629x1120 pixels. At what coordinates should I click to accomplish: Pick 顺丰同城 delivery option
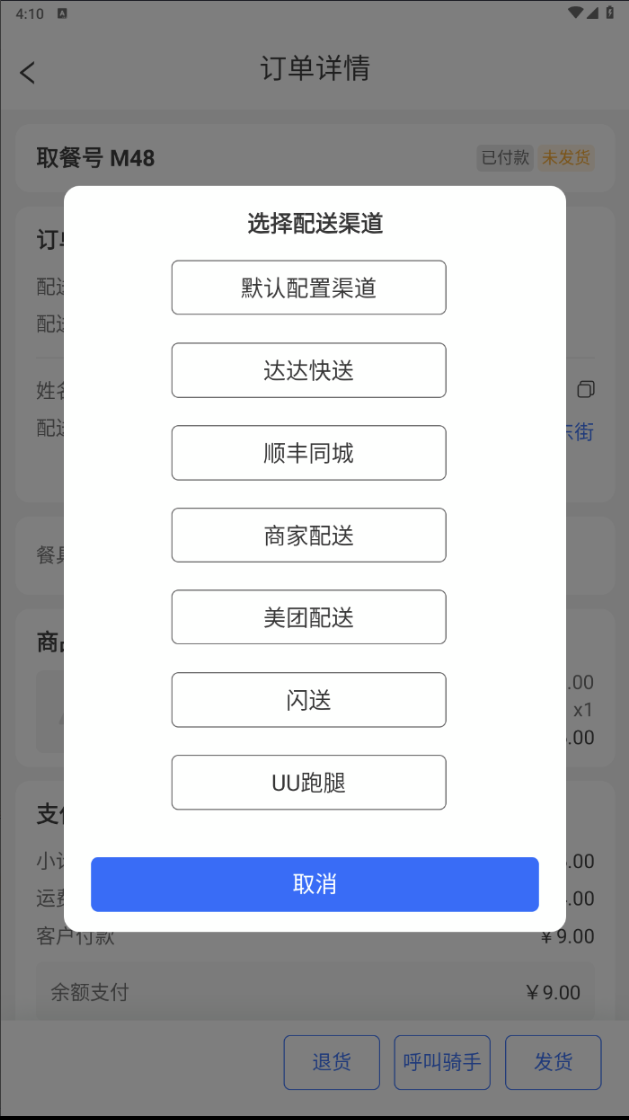(x=308, y=453)
